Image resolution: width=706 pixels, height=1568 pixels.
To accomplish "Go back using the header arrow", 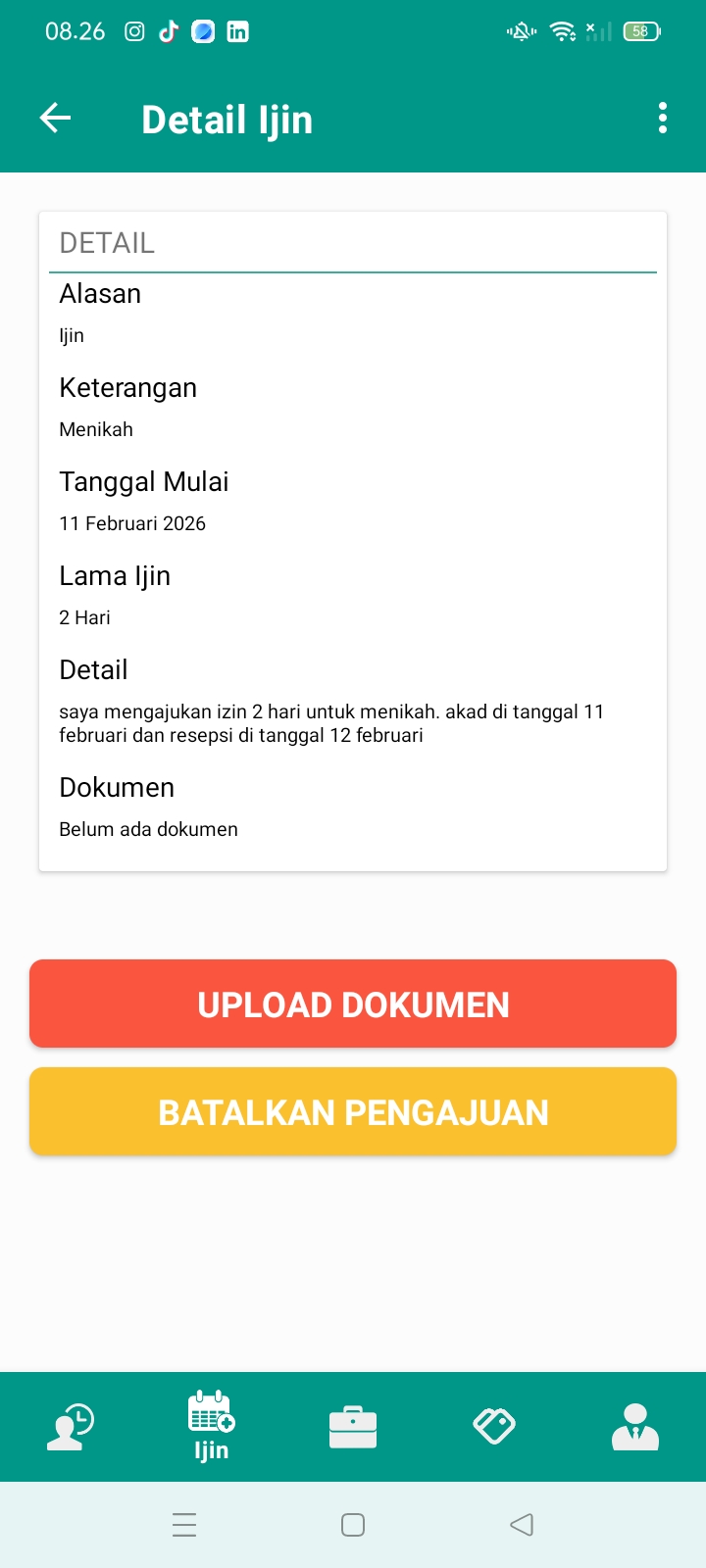I will [x=56, y=119].
